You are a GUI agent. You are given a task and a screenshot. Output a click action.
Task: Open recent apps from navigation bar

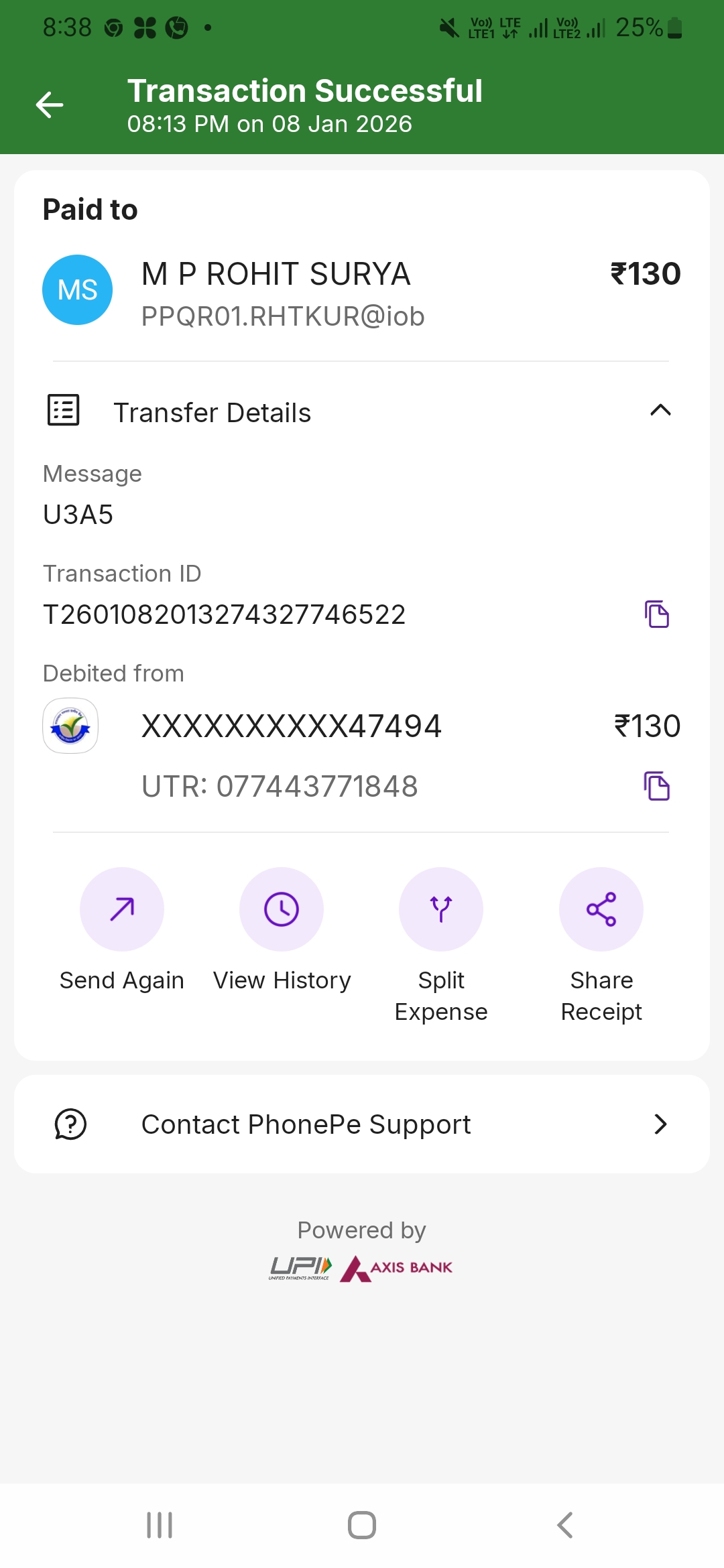(x=160, y=1525)
